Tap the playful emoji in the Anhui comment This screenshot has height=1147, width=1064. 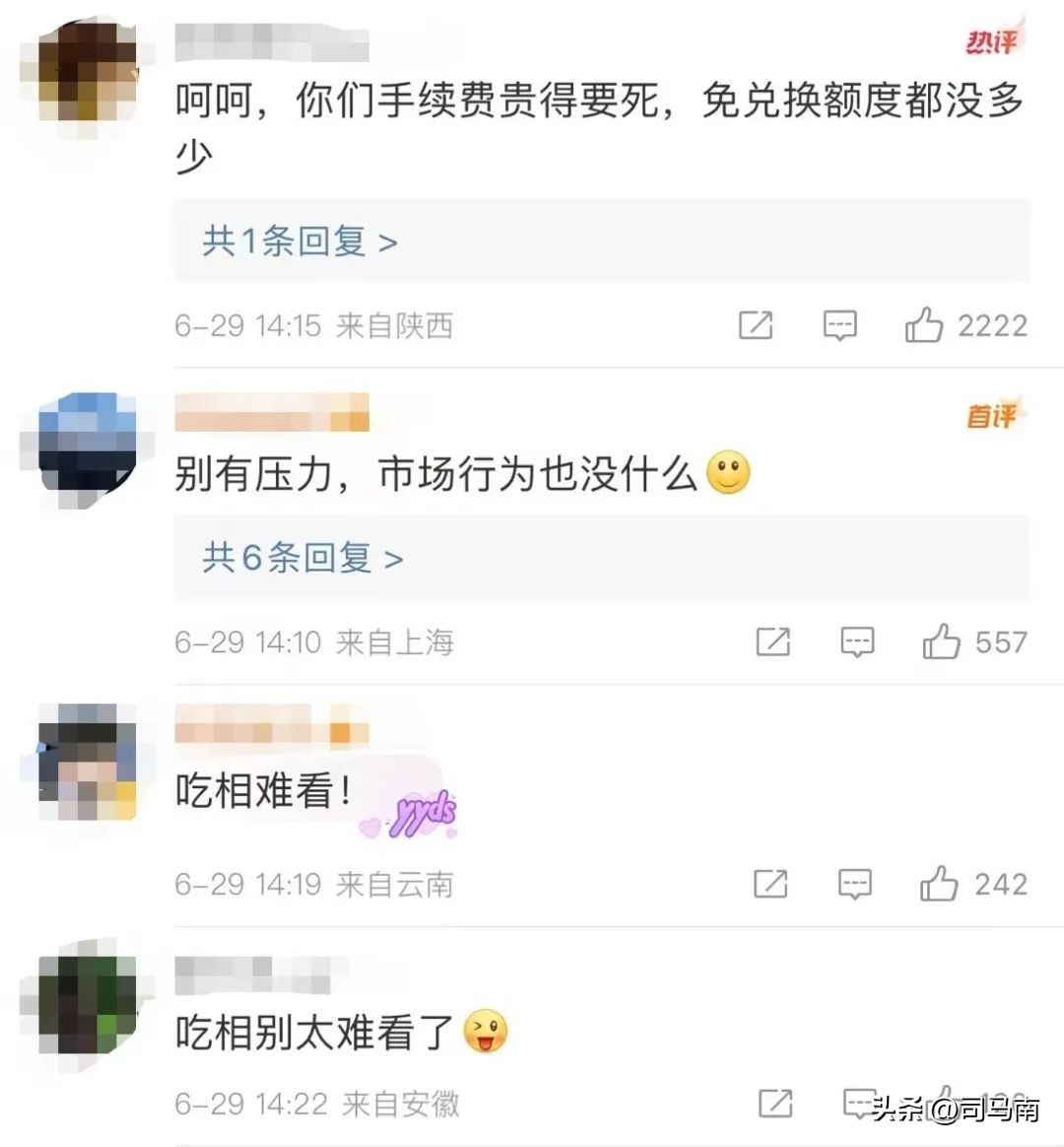(485, 1030)
